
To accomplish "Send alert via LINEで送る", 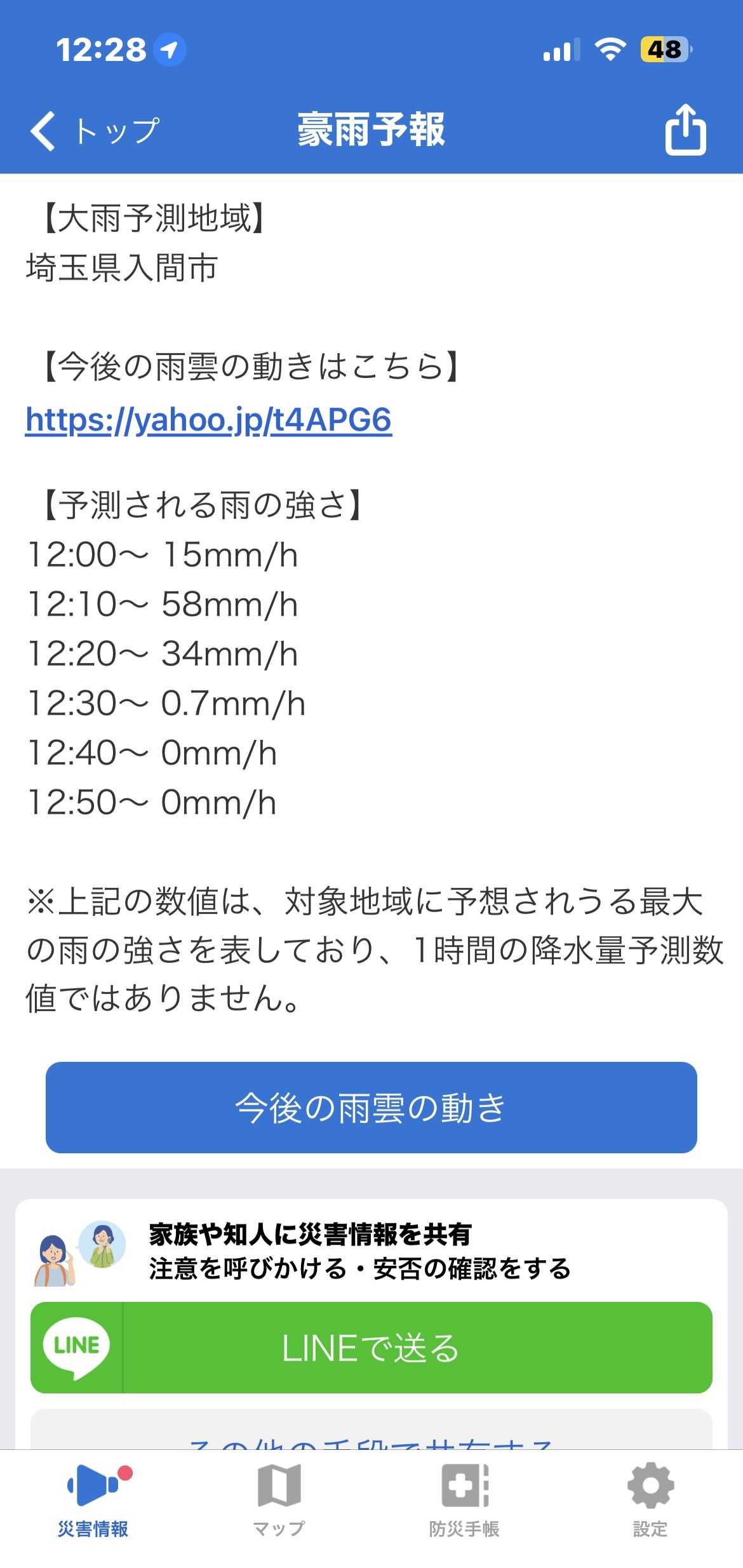I will pyautogui.click(x=371, y=1348).
